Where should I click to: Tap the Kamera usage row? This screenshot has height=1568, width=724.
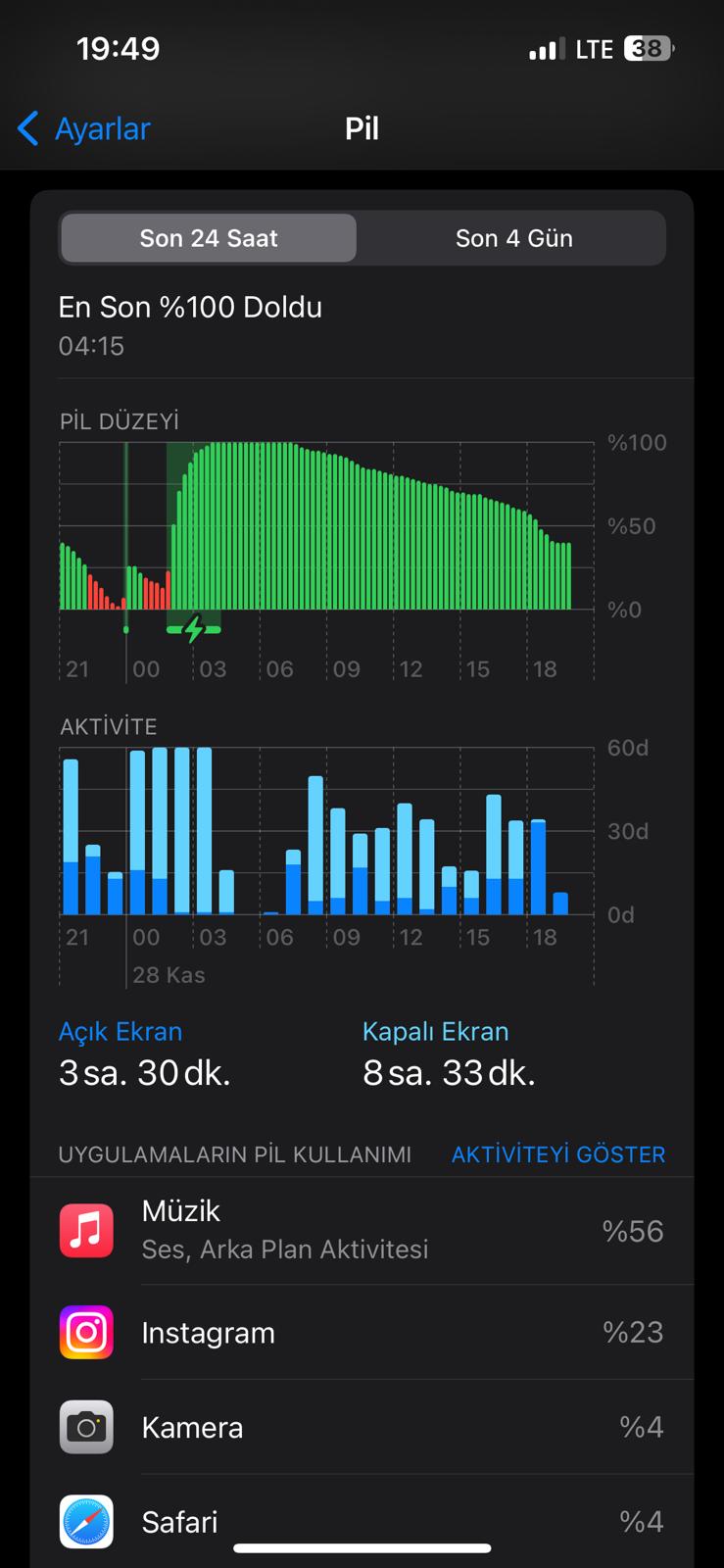(362, 1427)
